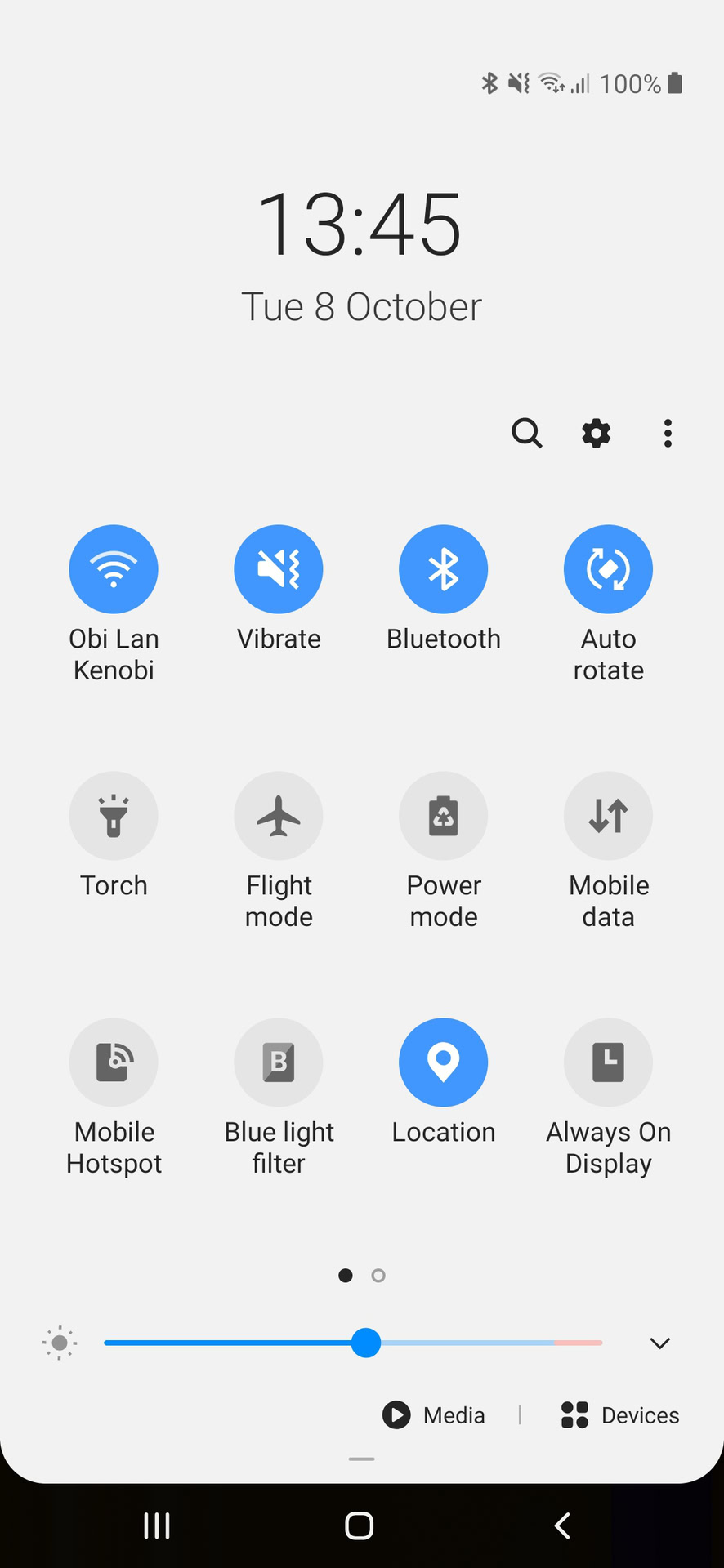The width and height of the screenshot is (724, 1568).
Task: Search the quick settings panel
Action: click(526, 433)
